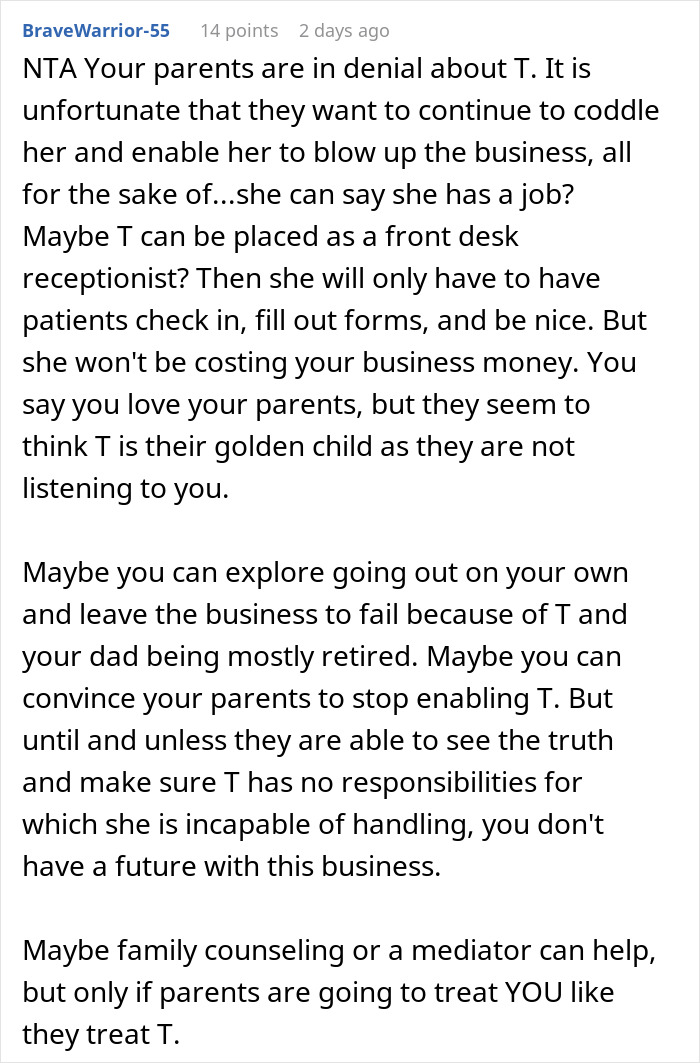Open BraveWarrior-55's user profile
This screenshot has height=1063, width=700.
[96, 31]
